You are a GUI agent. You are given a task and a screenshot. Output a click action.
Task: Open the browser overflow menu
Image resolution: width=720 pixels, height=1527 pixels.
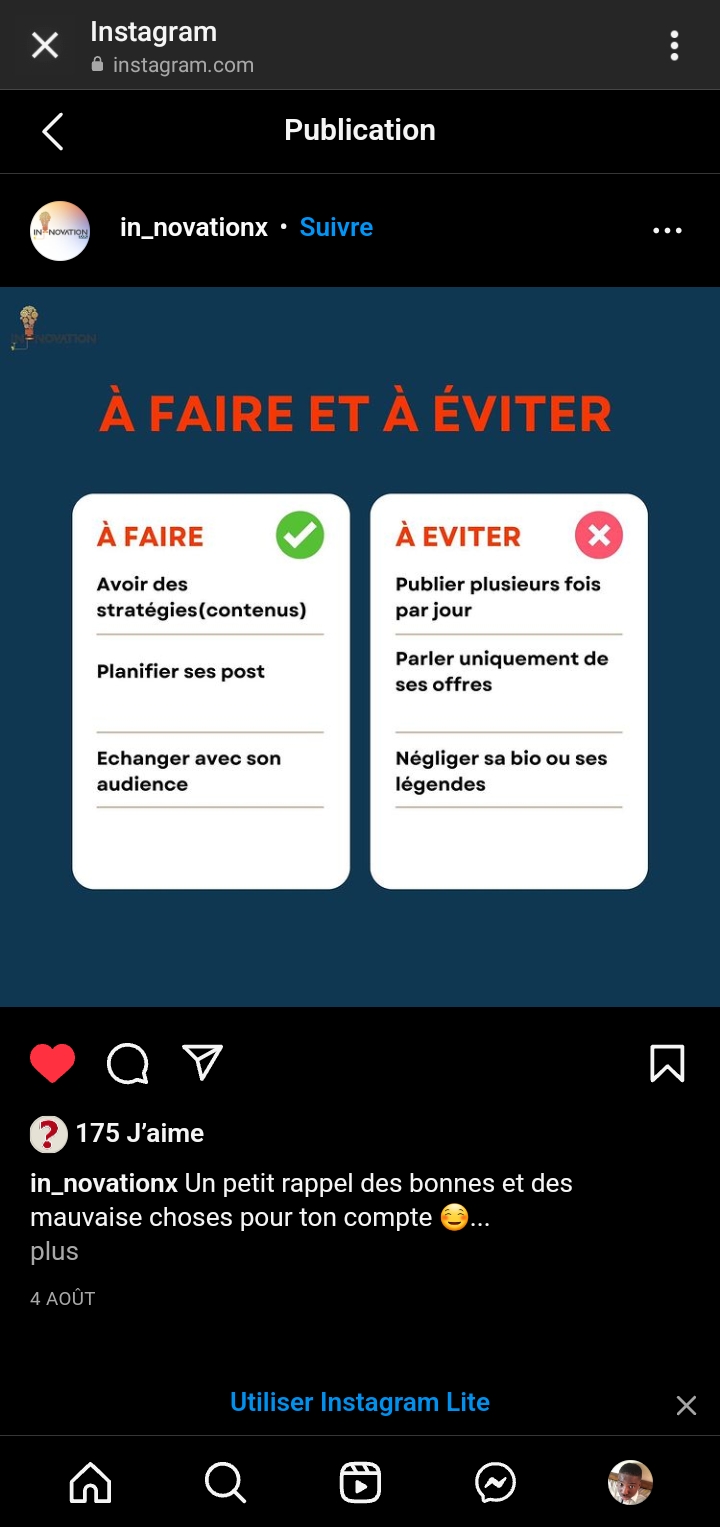pyautogui.click(x=675, y=45)
